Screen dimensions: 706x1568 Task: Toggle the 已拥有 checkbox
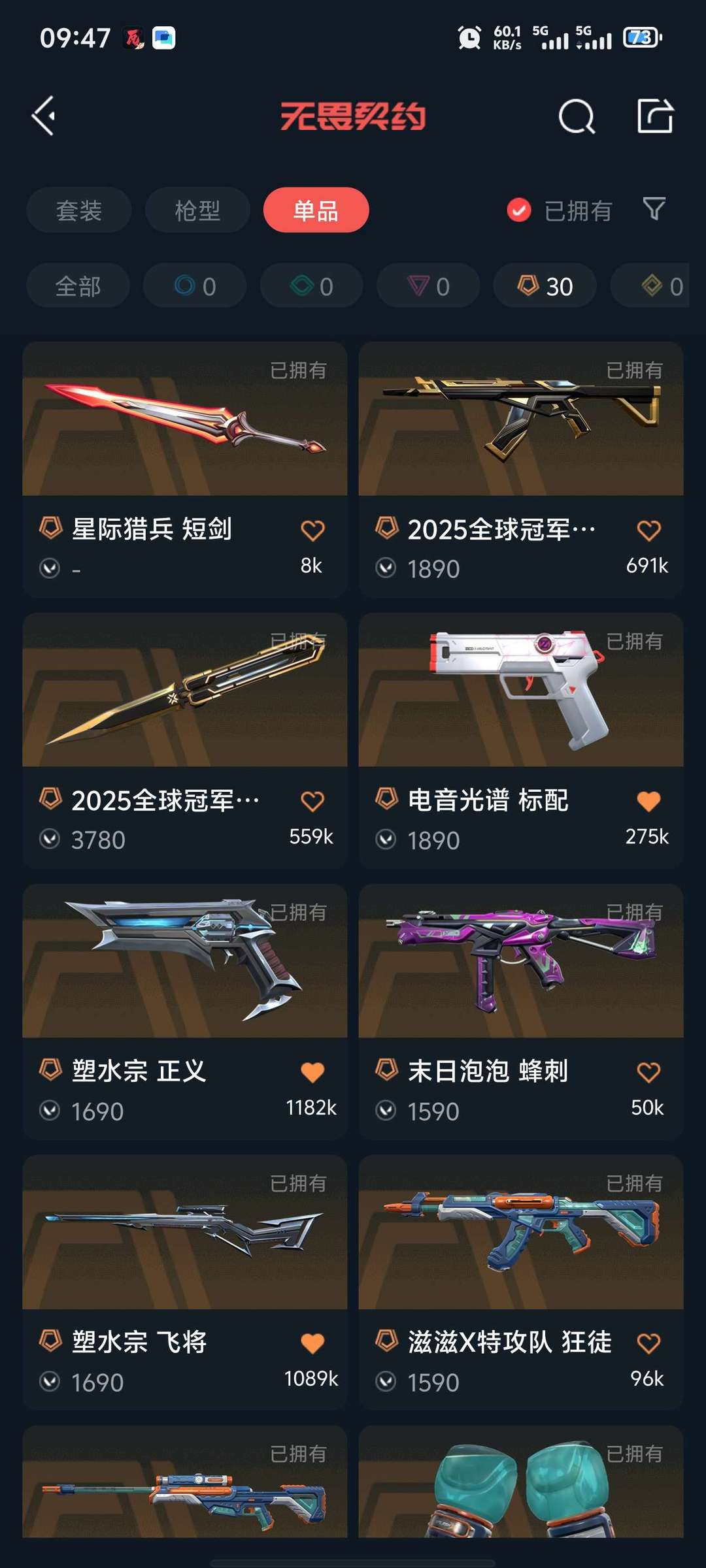(x=519, y=210)
